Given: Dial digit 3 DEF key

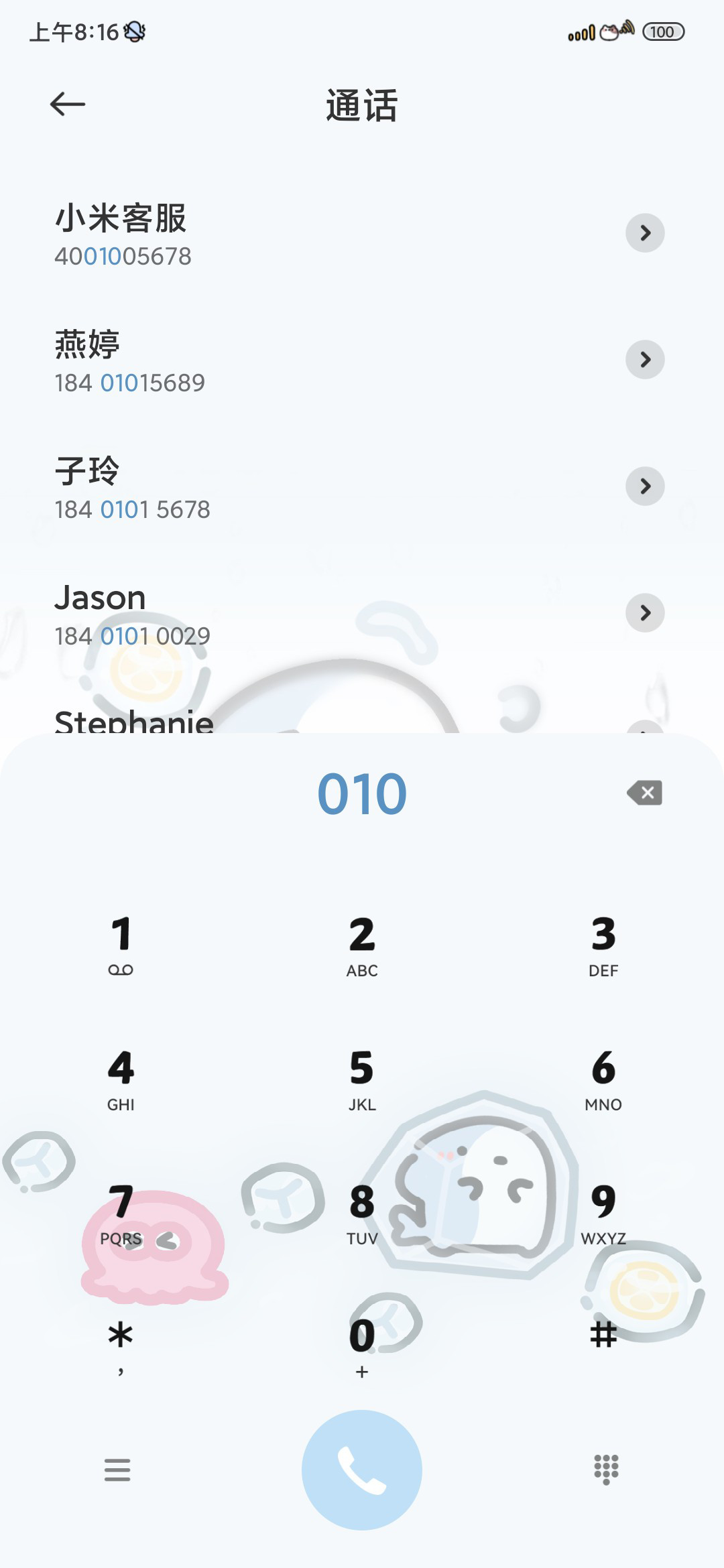Looking at the screenshot, I should pyautogui.click(x=603, y=945).
